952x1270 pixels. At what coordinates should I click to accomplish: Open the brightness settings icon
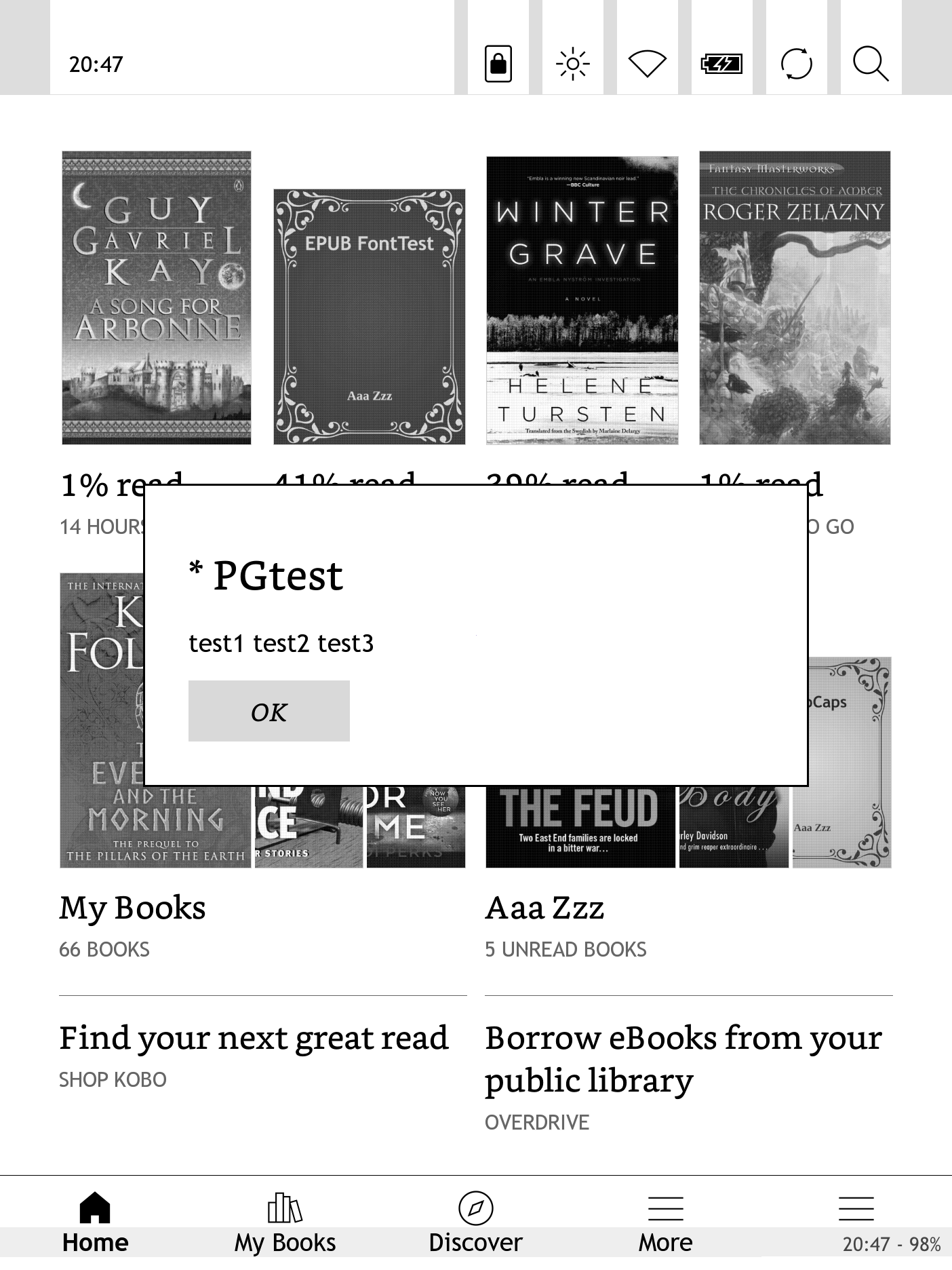(x=572, y=64)
